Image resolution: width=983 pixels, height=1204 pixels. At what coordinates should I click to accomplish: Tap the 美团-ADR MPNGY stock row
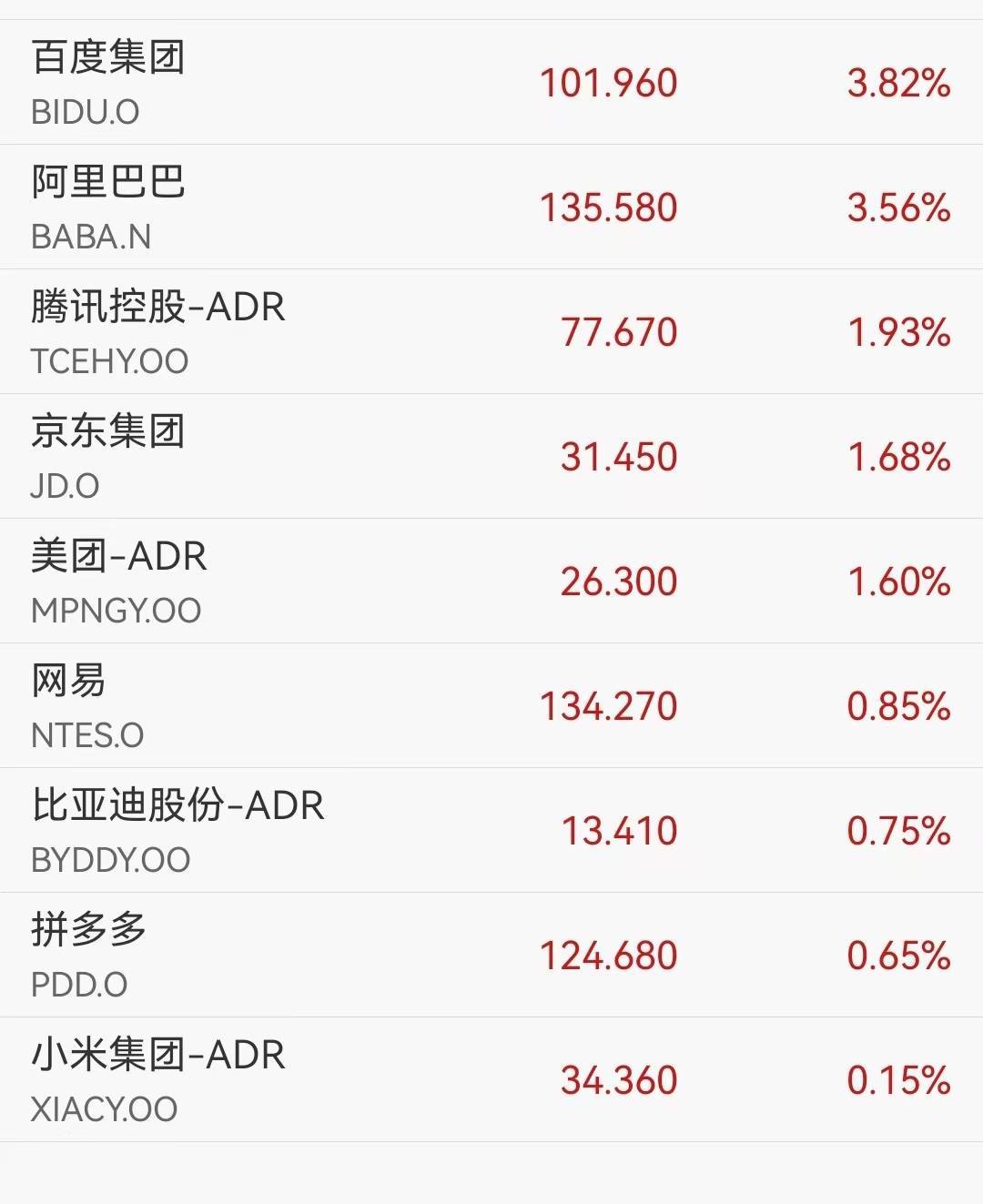pyautogui.click(x=491, y=581)
